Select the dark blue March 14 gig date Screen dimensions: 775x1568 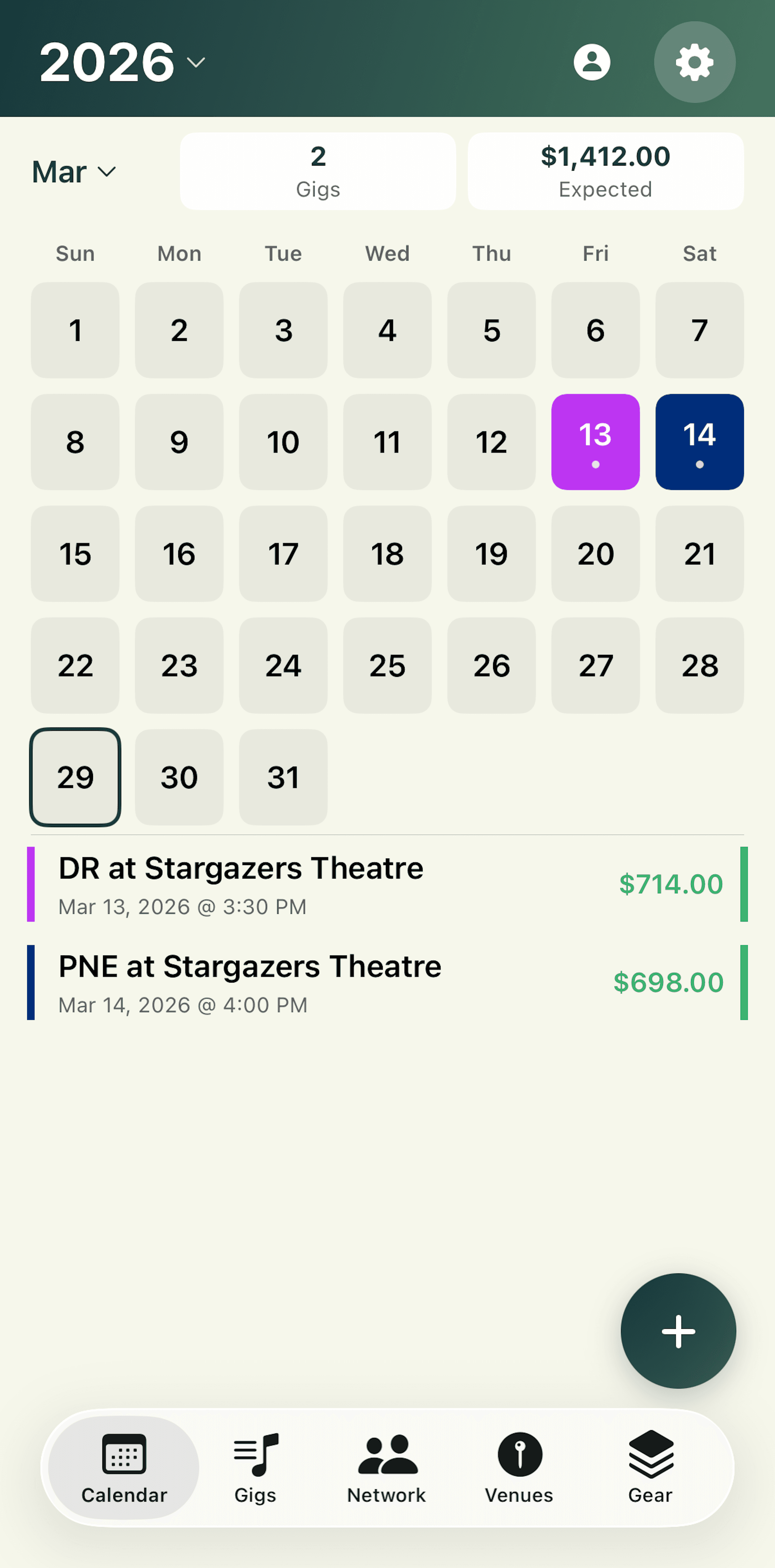(699, 442)
